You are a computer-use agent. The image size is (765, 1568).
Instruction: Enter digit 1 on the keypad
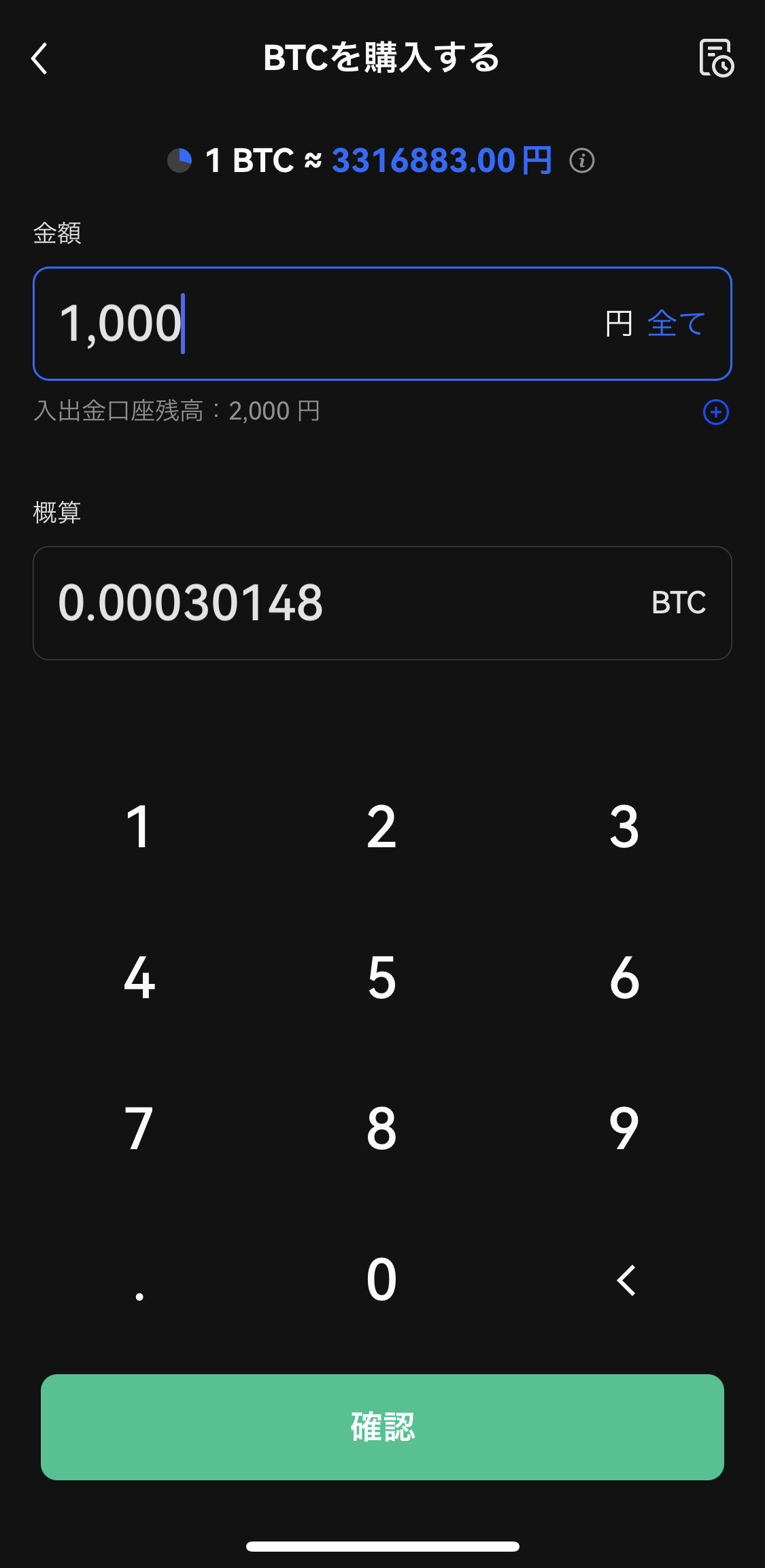click(x=139, y=827)
